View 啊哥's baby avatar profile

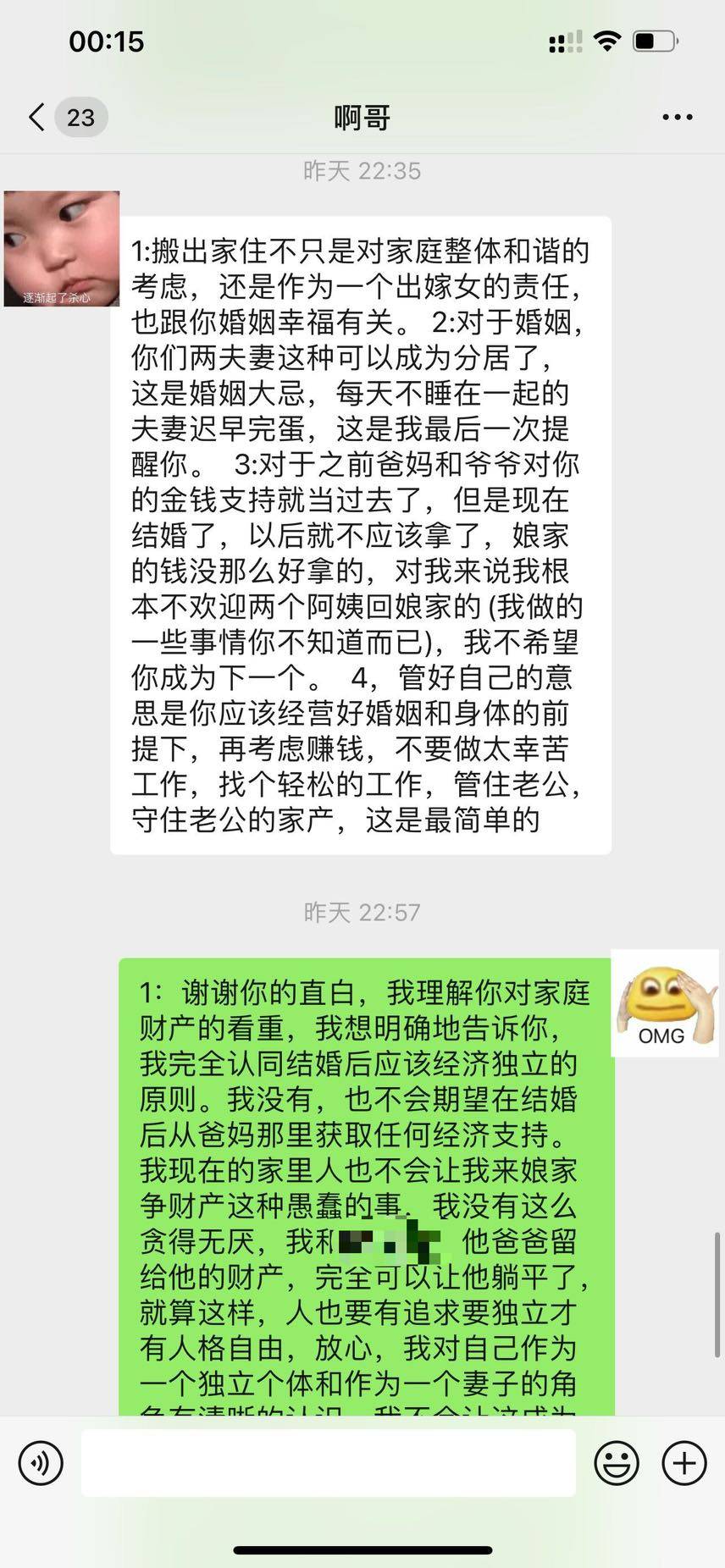[x=61, y=249]
